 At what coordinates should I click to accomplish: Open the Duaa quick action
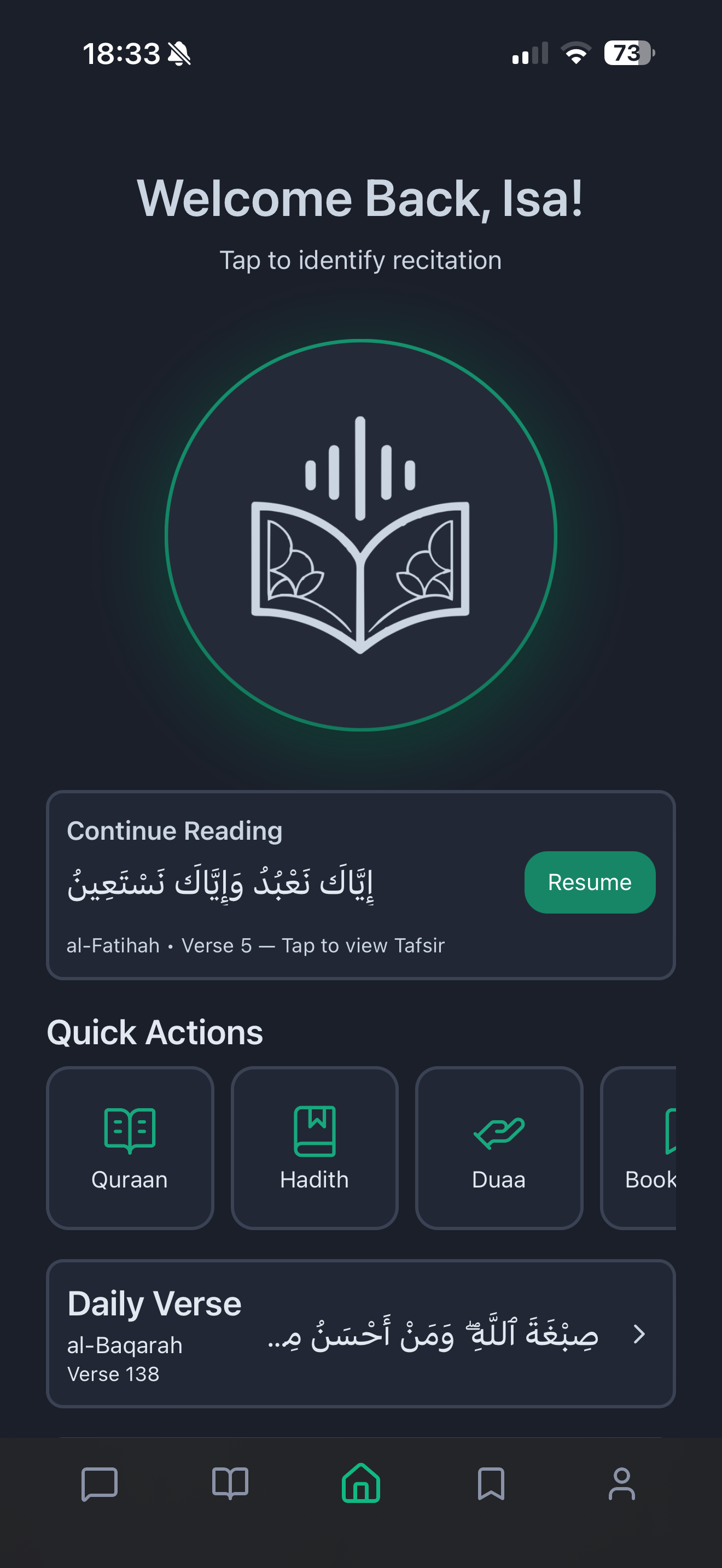click(499, 1148)
